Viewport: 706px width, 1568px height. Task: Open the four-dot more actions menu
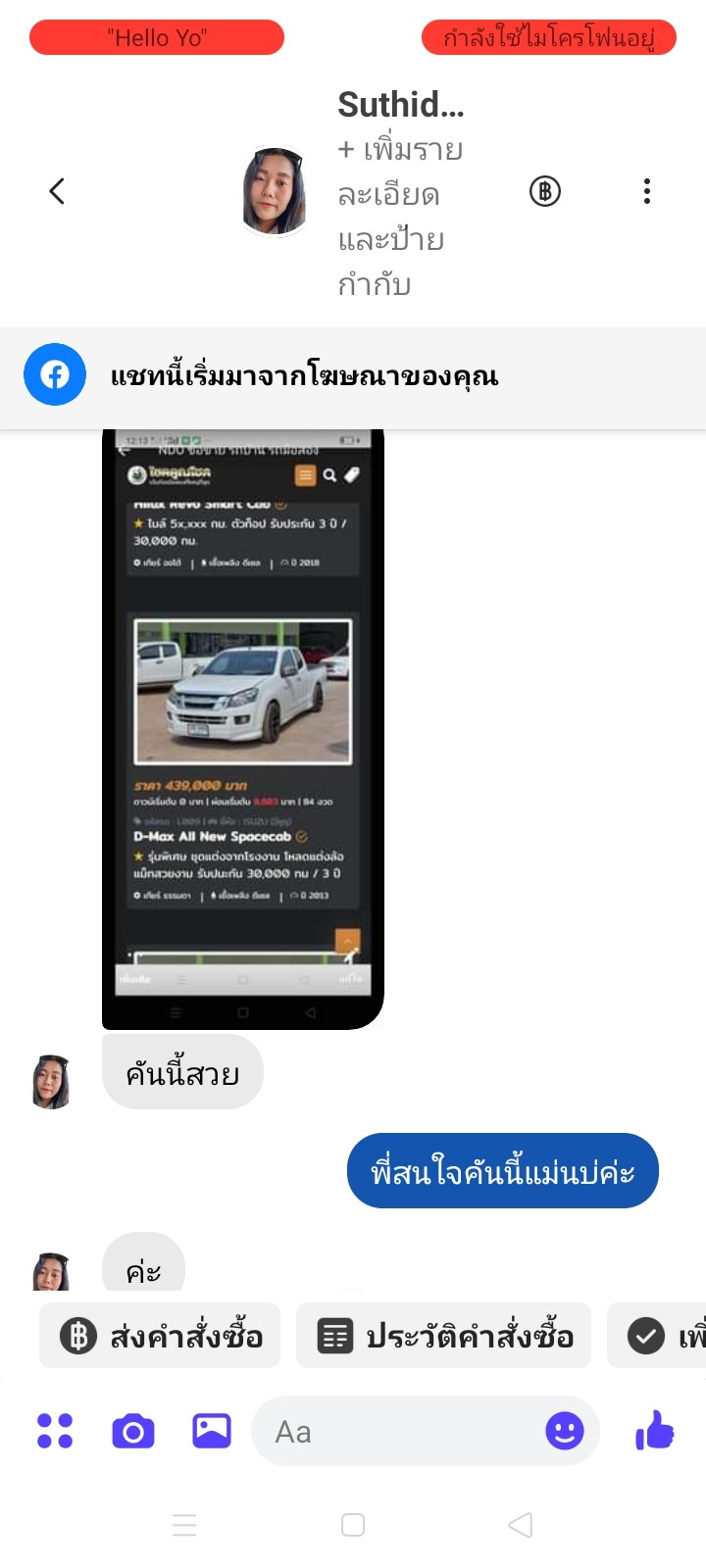(x=55, y=1431)
